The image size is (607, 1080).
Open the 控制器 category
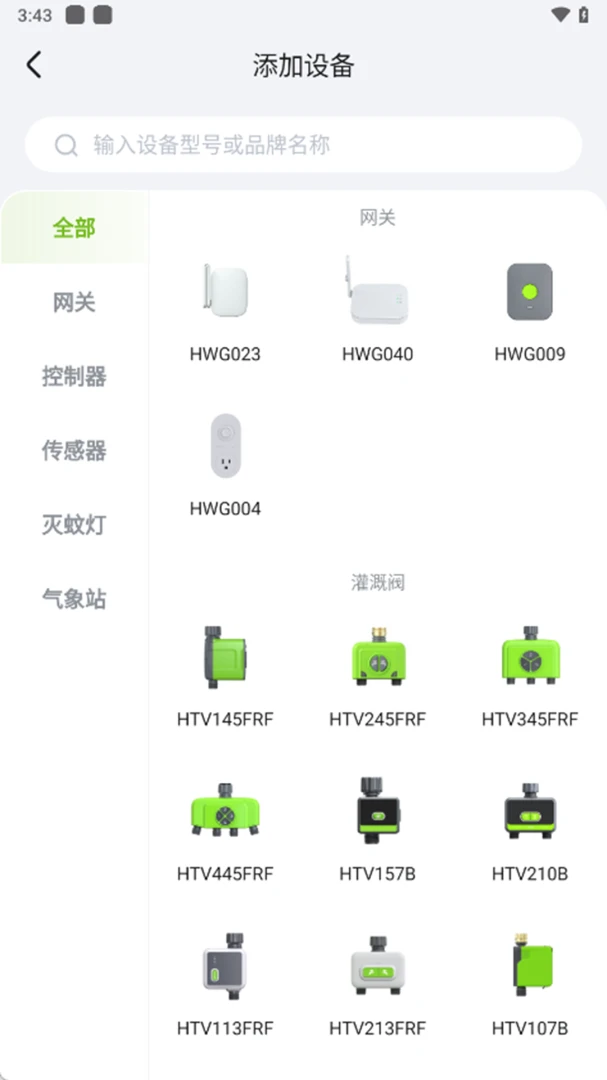74,376
